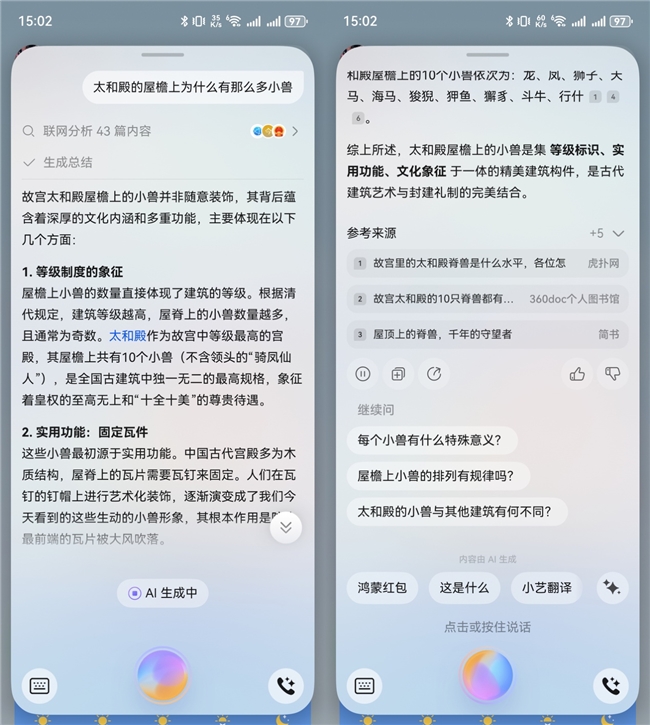This screenshot has height=725, width=650.
Task: Open the 太和殿 link in the answer
Action: (126, 336)
